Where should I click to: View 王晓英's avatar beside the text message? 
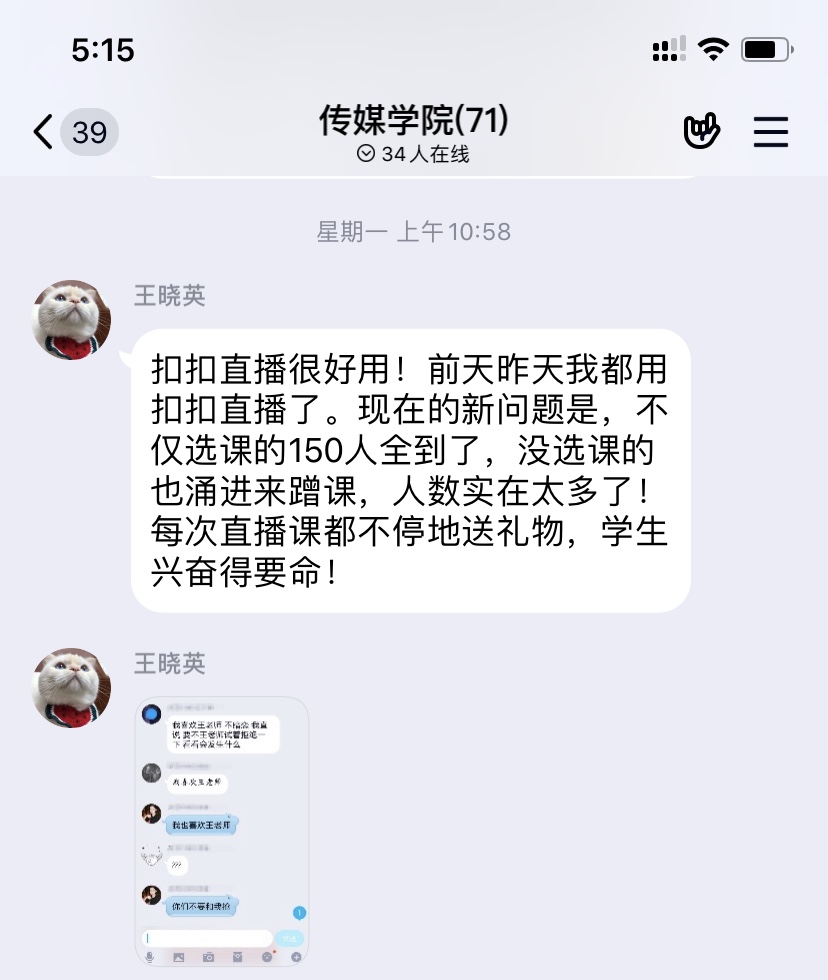click(73, 320)
